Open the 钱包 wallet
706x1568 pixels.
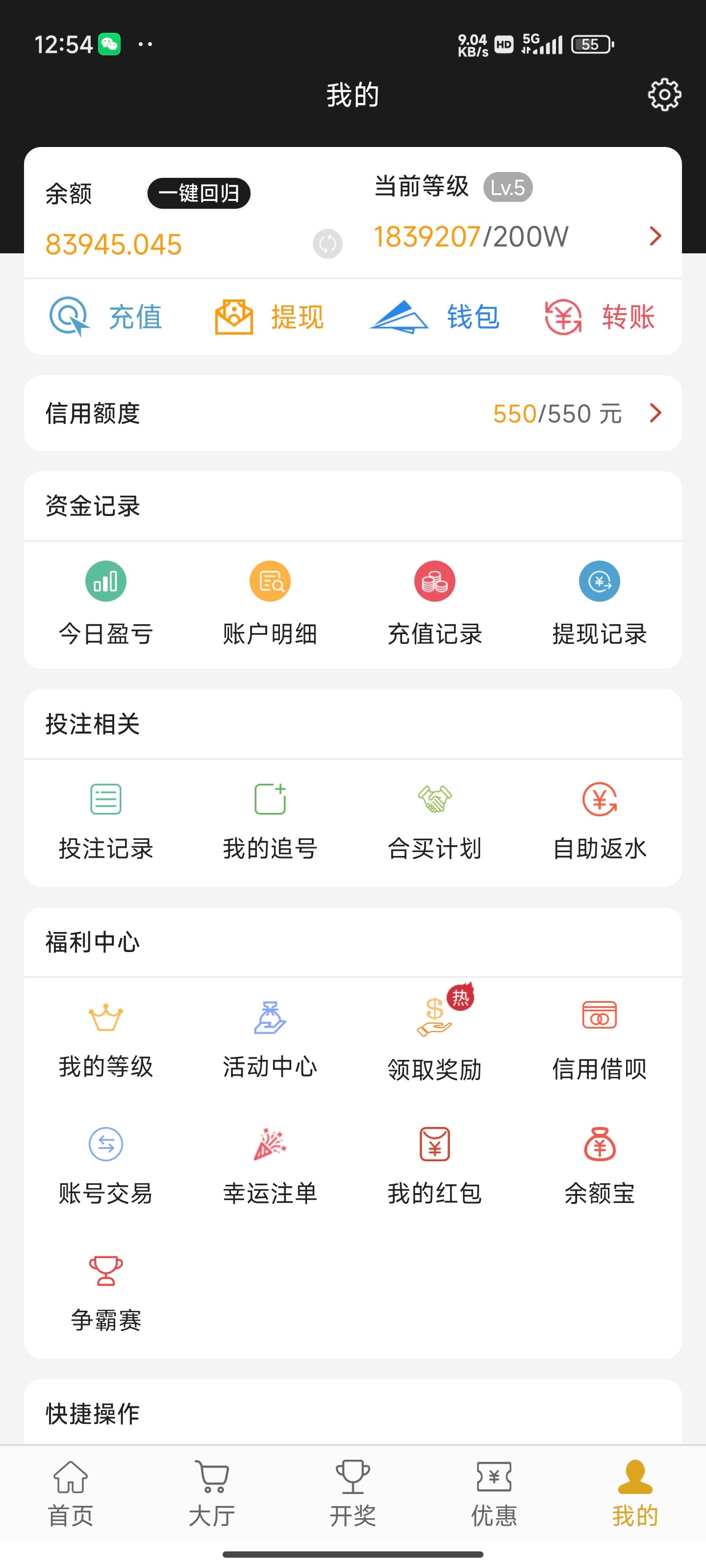435,317
